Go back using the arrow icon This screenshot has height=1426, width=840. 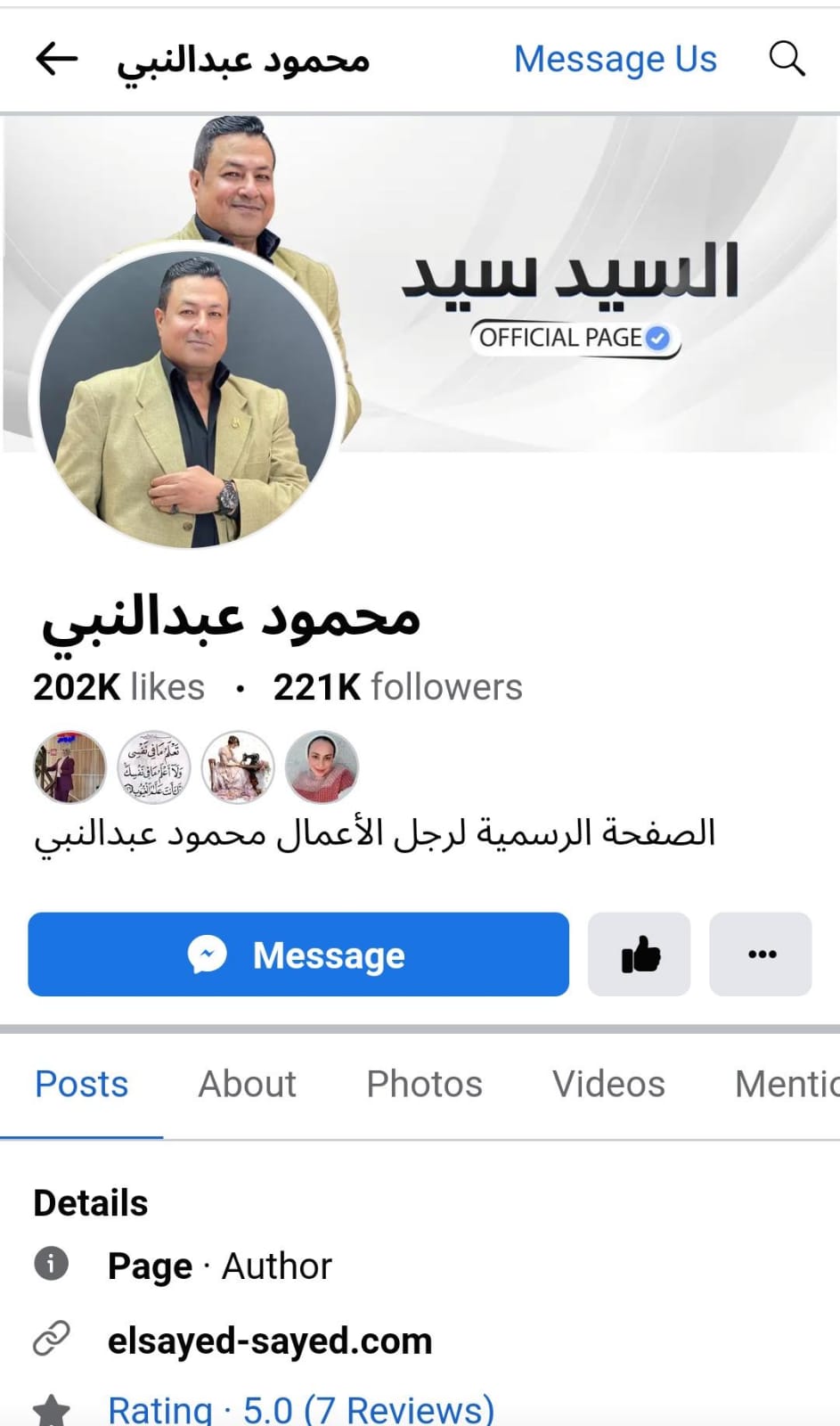point(57,60)
